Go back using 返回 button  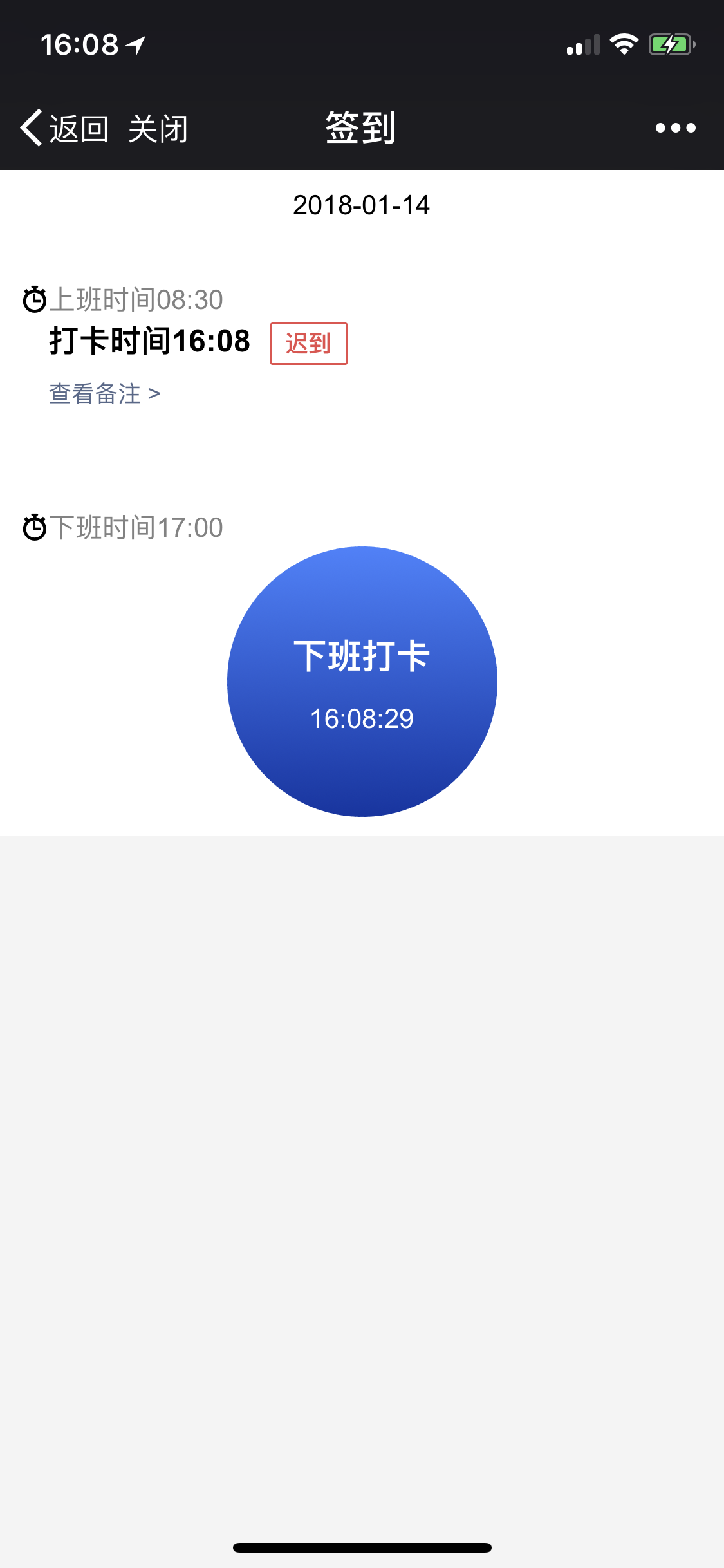[x=64, y=128]
